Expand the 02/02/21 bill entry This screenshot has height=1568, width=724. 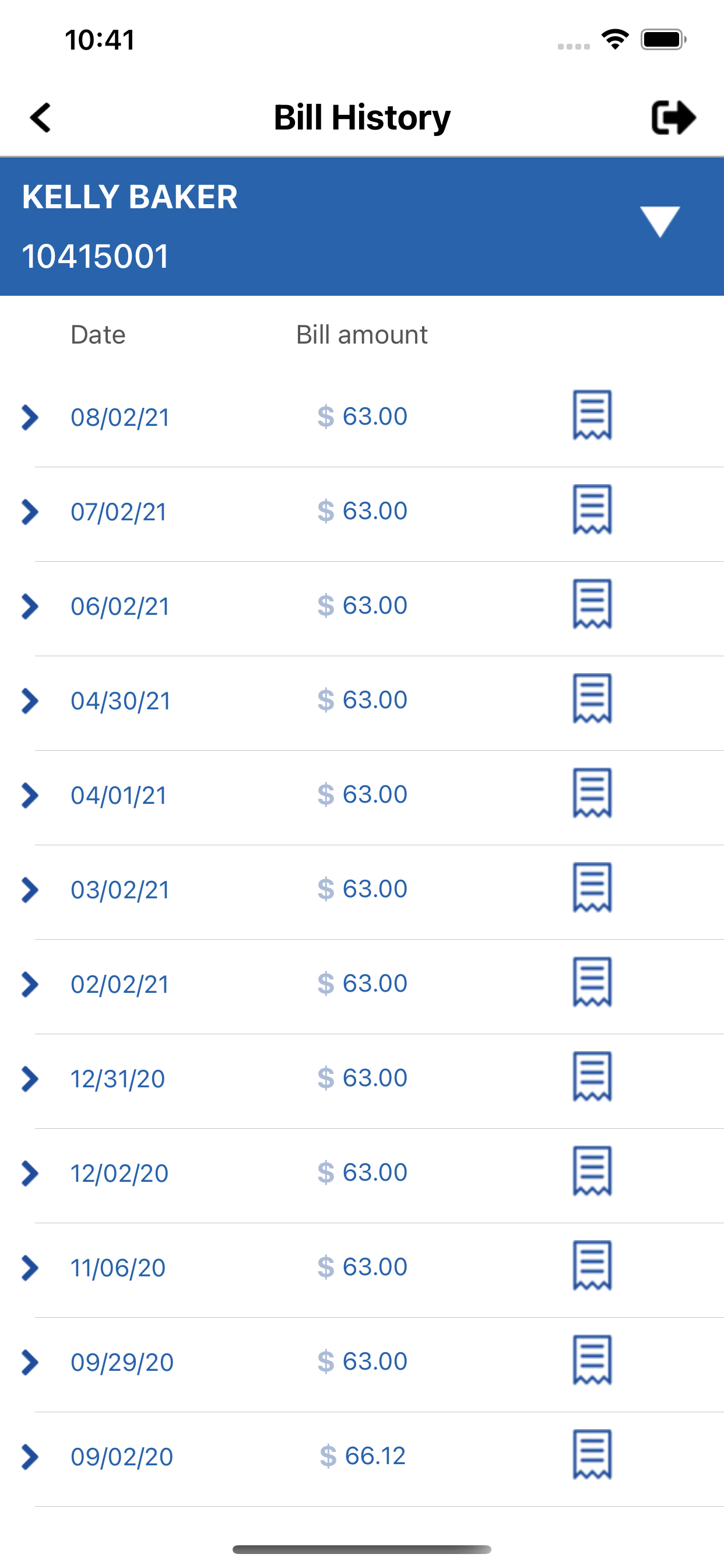pos(30,984)
